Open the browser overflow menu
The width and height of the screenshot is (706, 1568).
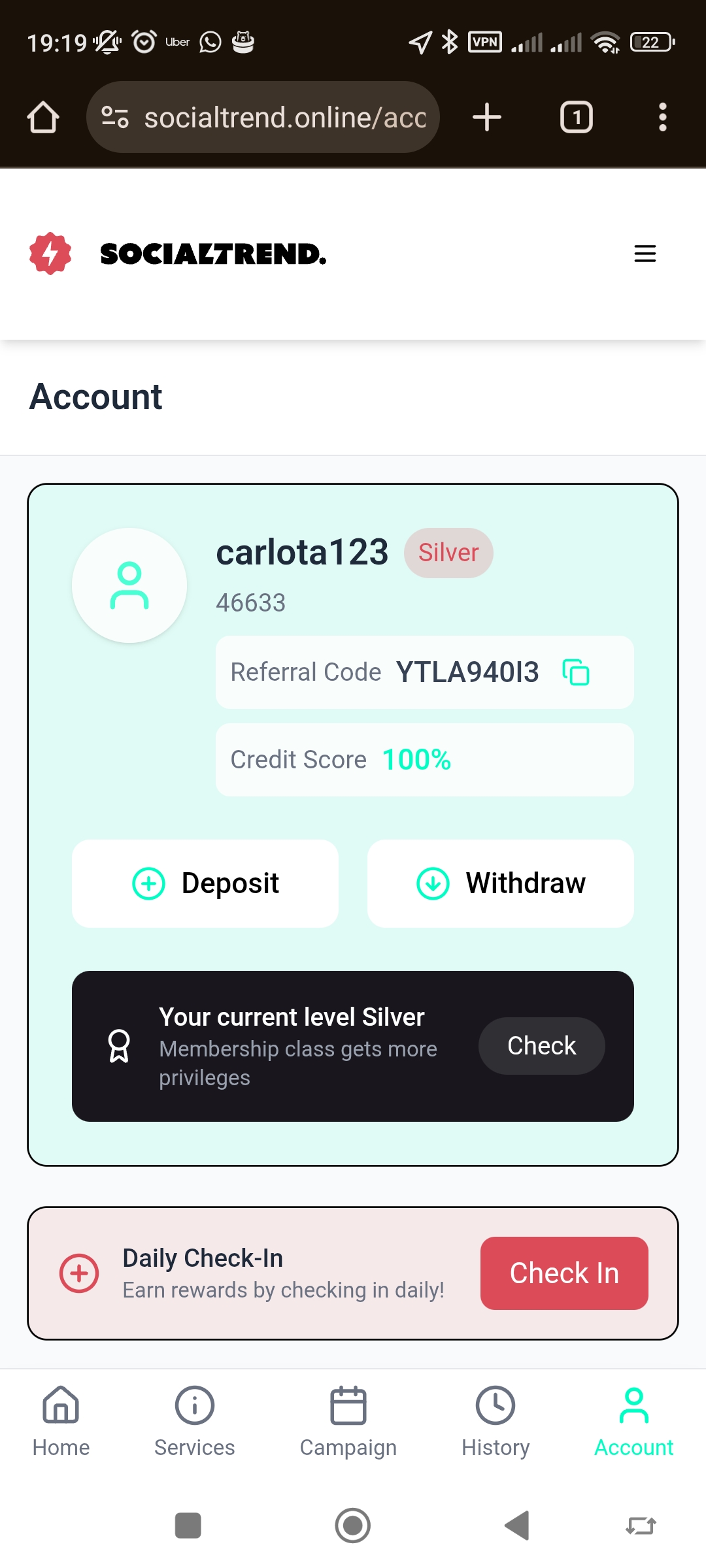662,118
